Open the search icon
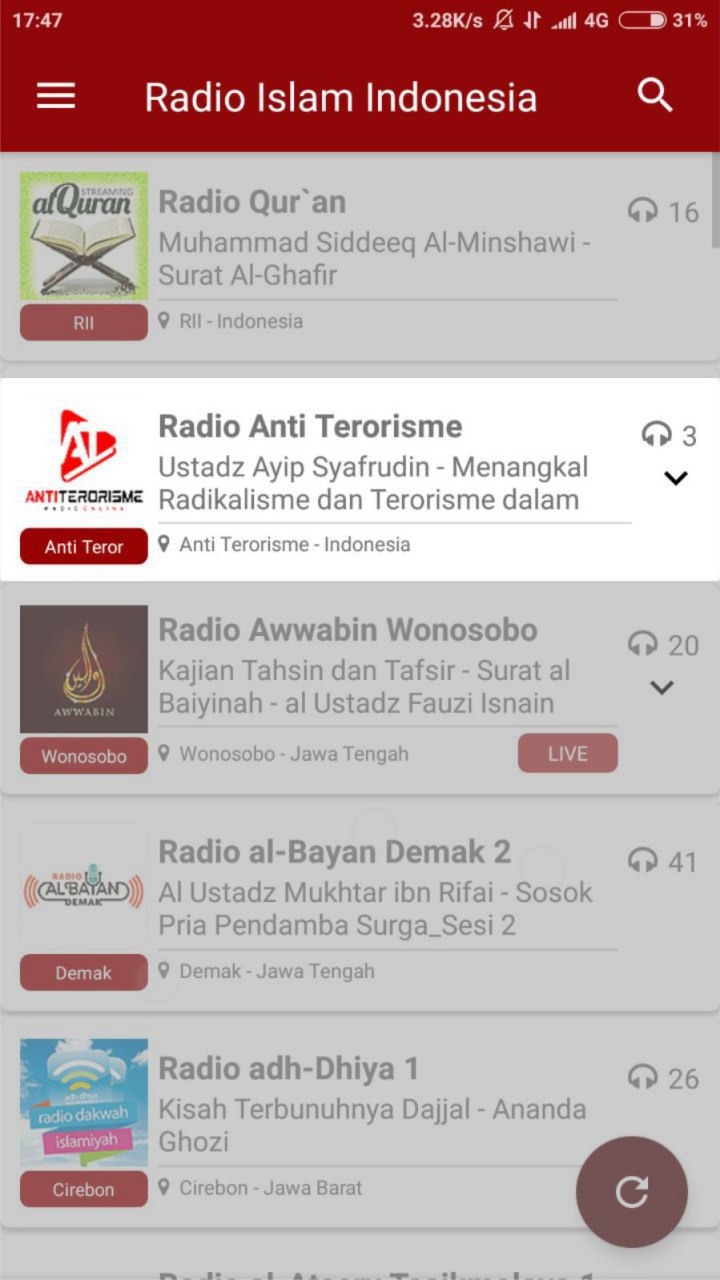Screen dimensions: 720x1280 (x=655, y=96)
